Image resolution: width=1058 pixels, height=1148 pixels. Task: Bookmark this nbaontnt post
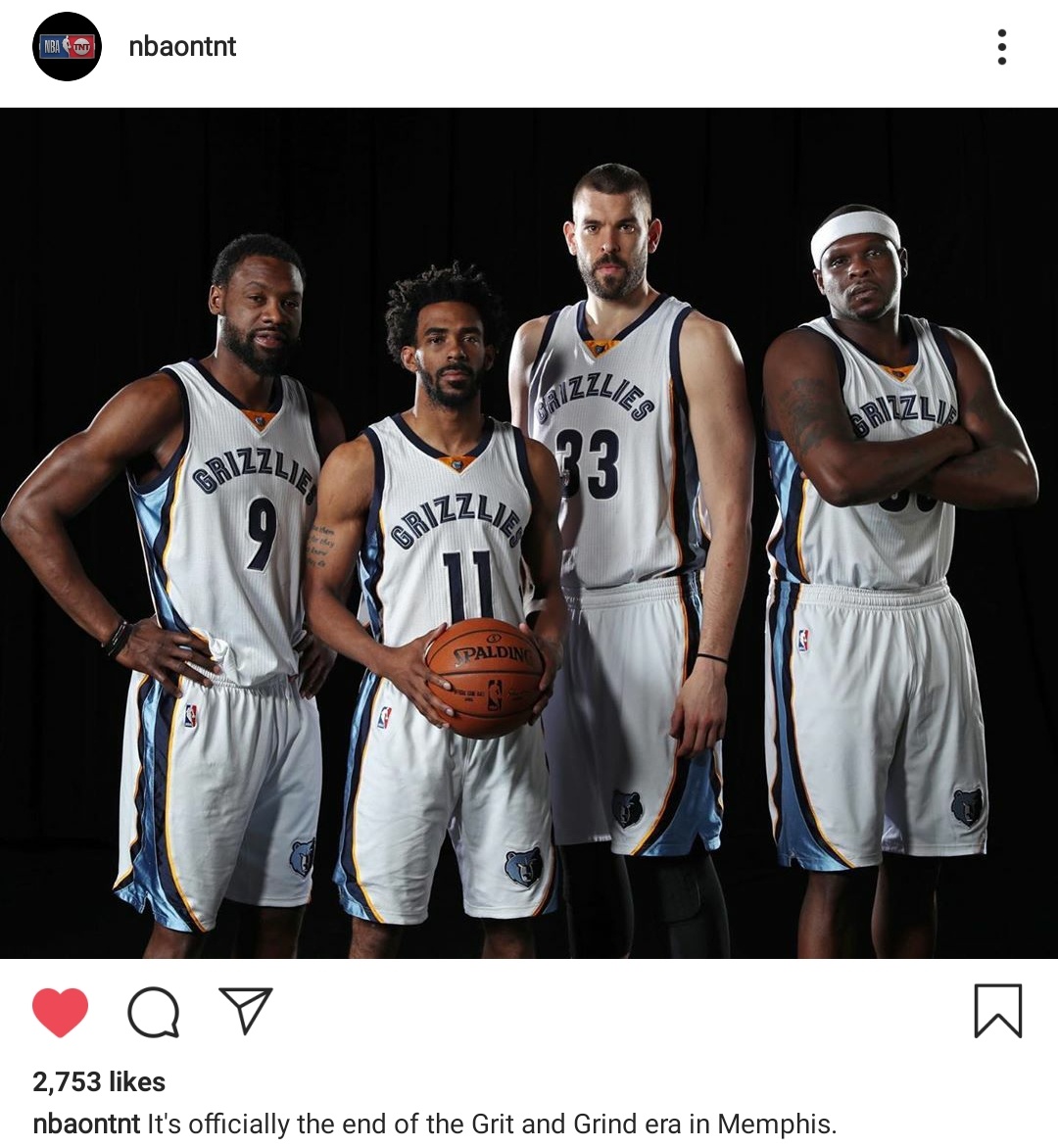click(x=997, y=1010)
